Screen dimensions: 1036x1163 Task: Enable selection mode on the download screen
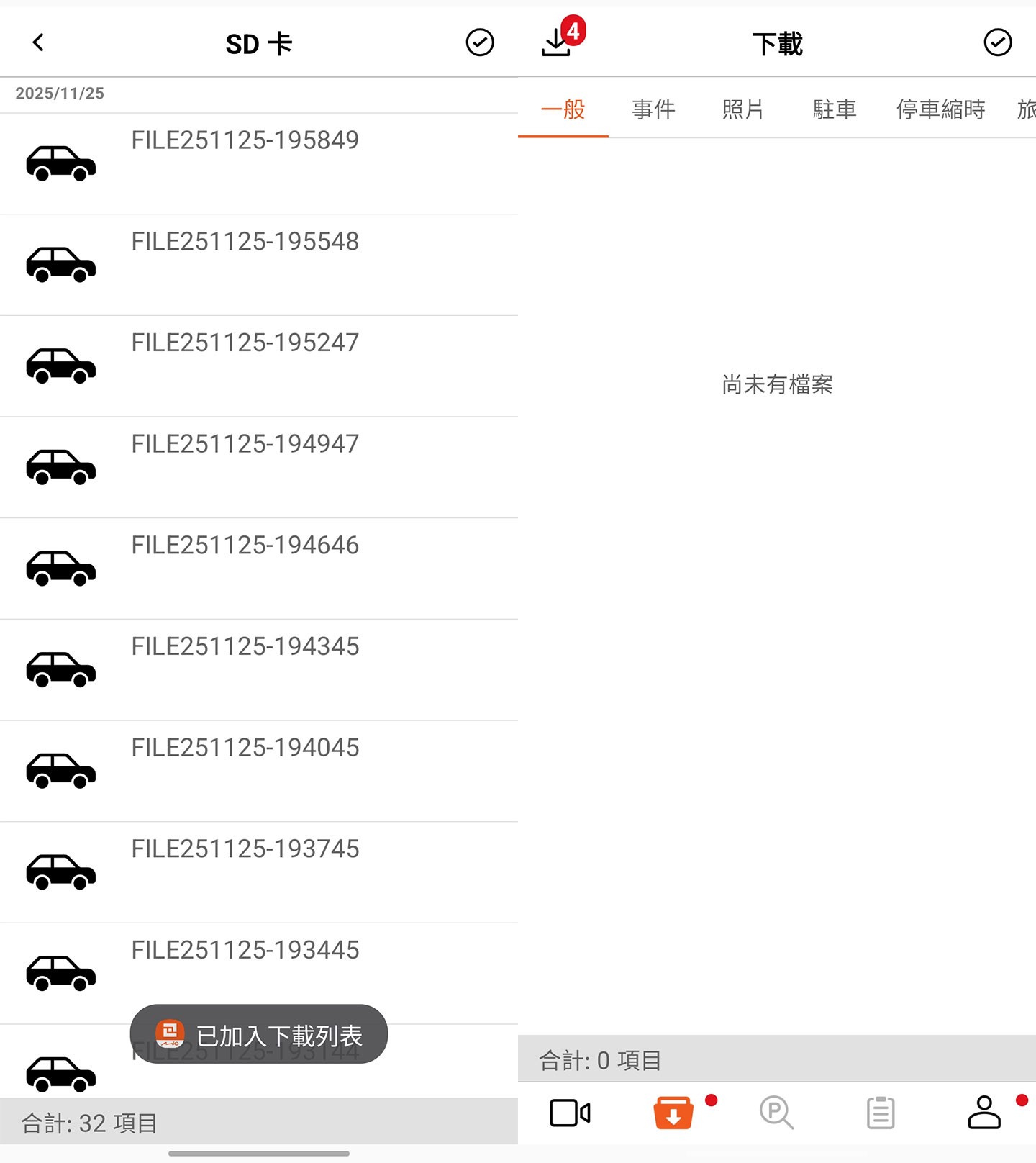click(996, 41)
